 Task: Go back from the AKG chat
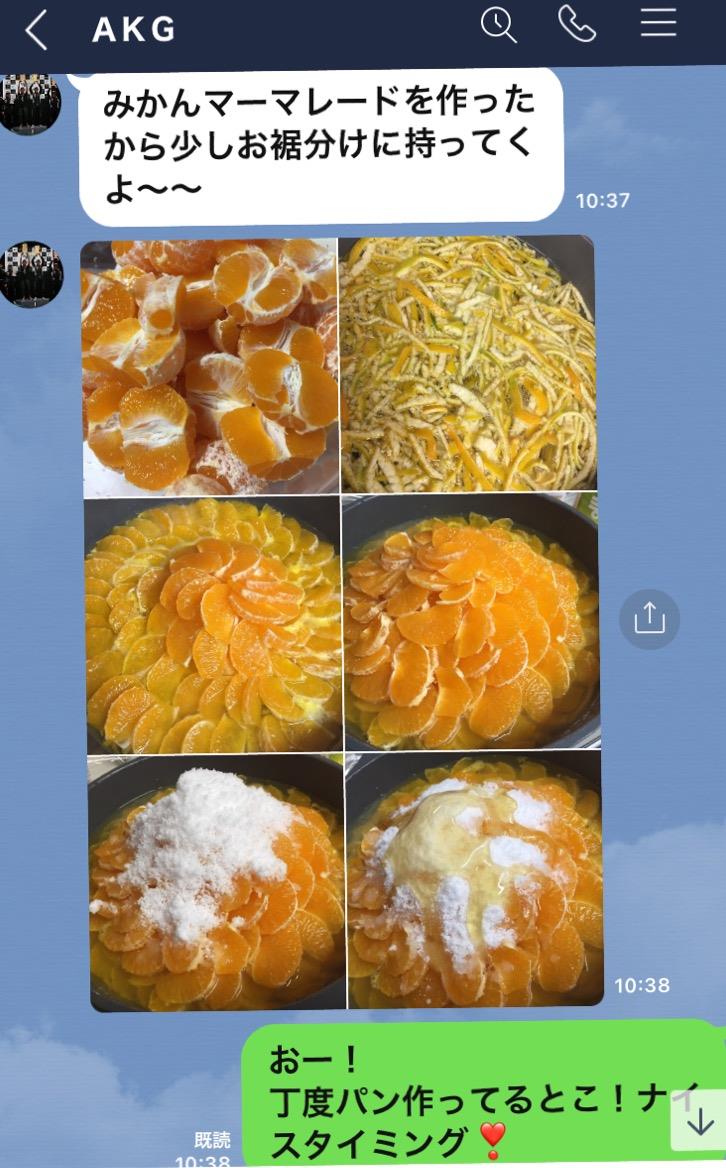pos(36,30)
